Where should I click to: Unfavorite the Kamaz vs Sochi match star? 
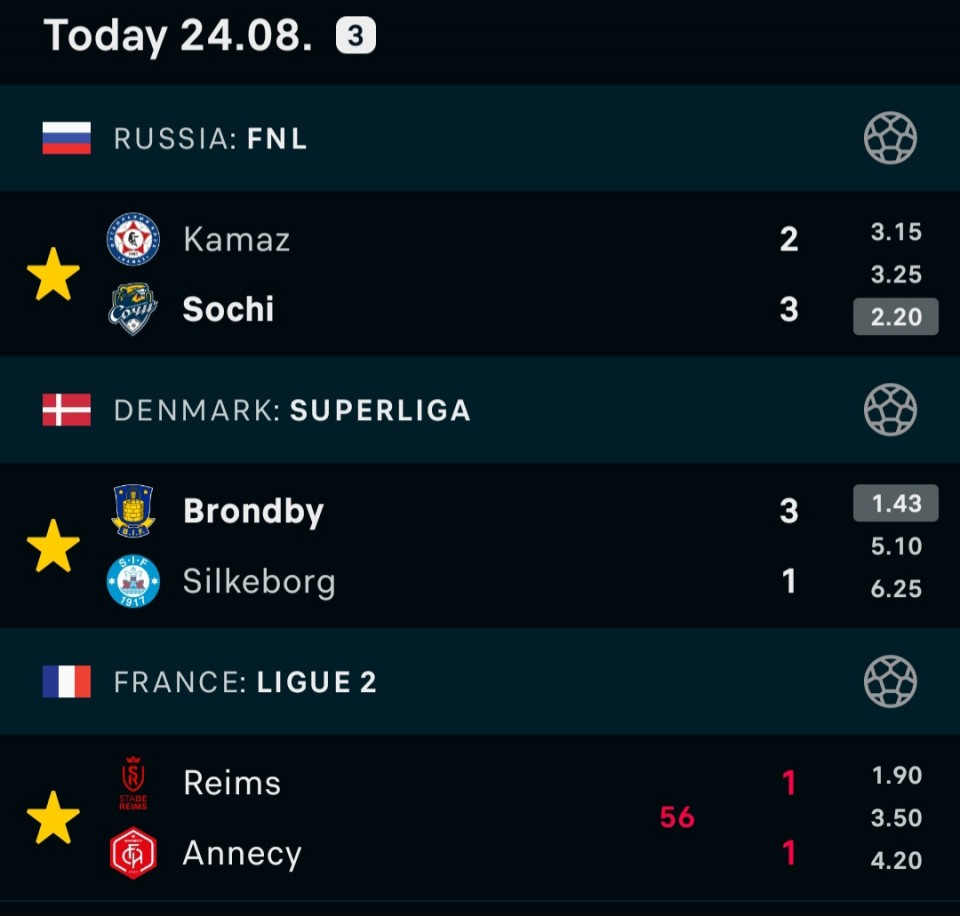tap(53, 274)
